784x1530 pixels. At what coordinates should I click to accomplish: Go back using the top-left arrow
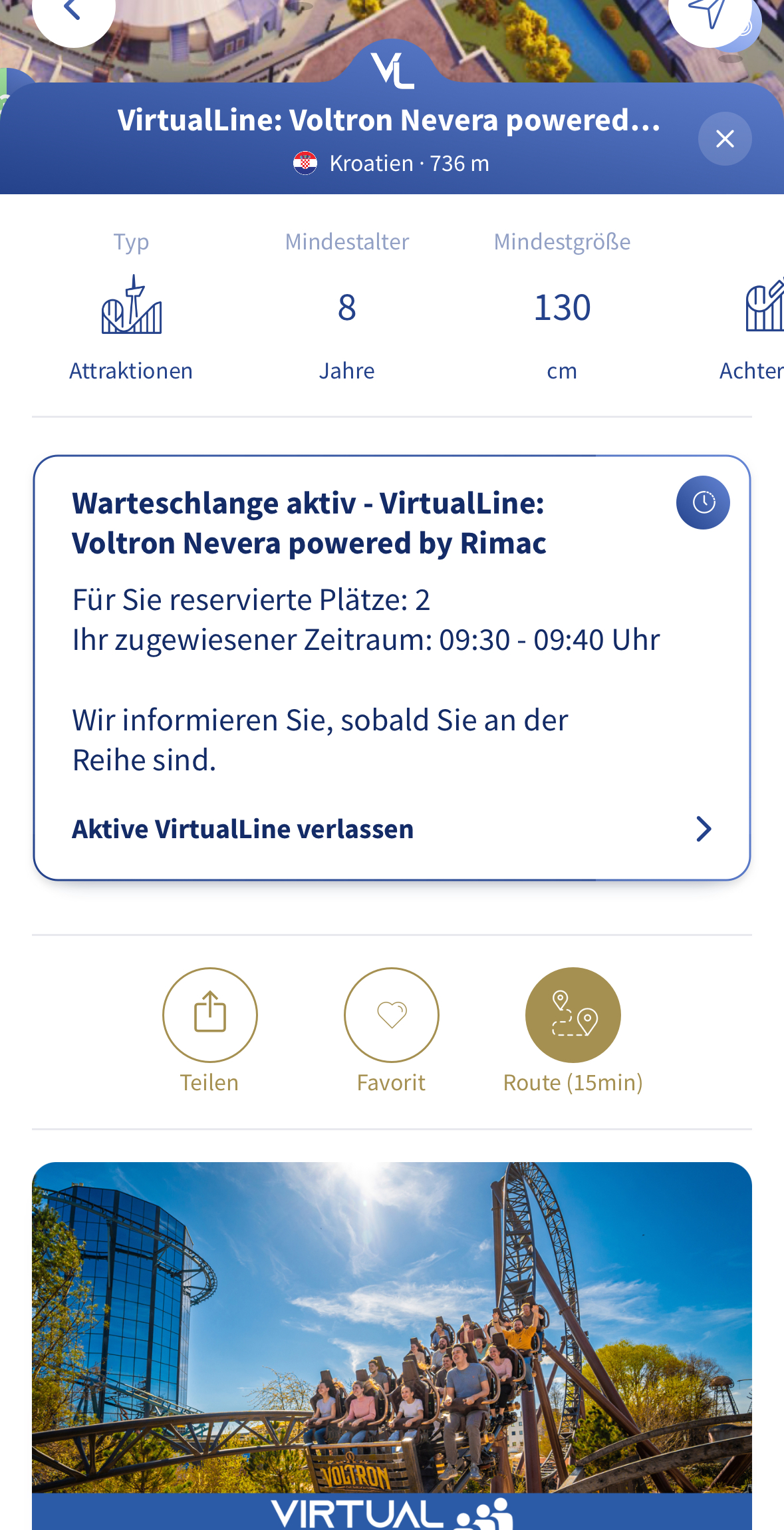72,12
